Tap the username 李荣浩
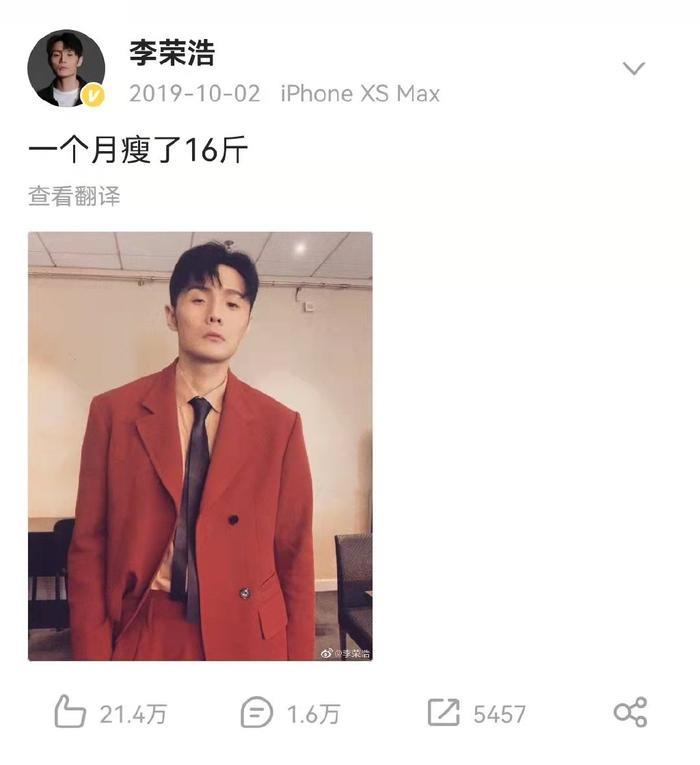Image resolution: width=700 pixels, height=765 pixels. click(x=172, y=52)
